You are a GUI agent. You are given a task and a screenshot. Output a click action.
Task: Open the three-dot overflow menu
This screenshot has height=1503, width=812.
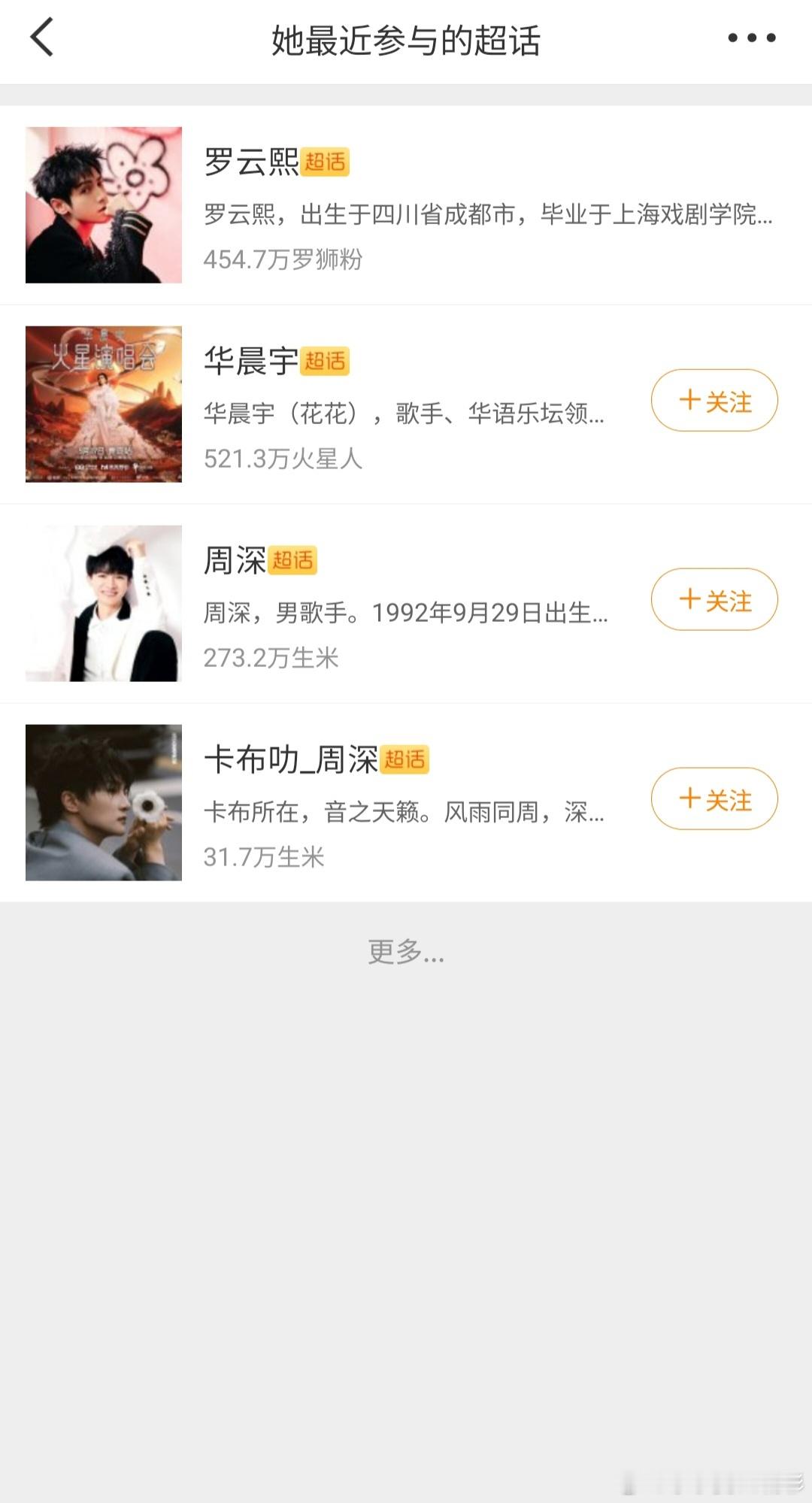pos(751,38)
